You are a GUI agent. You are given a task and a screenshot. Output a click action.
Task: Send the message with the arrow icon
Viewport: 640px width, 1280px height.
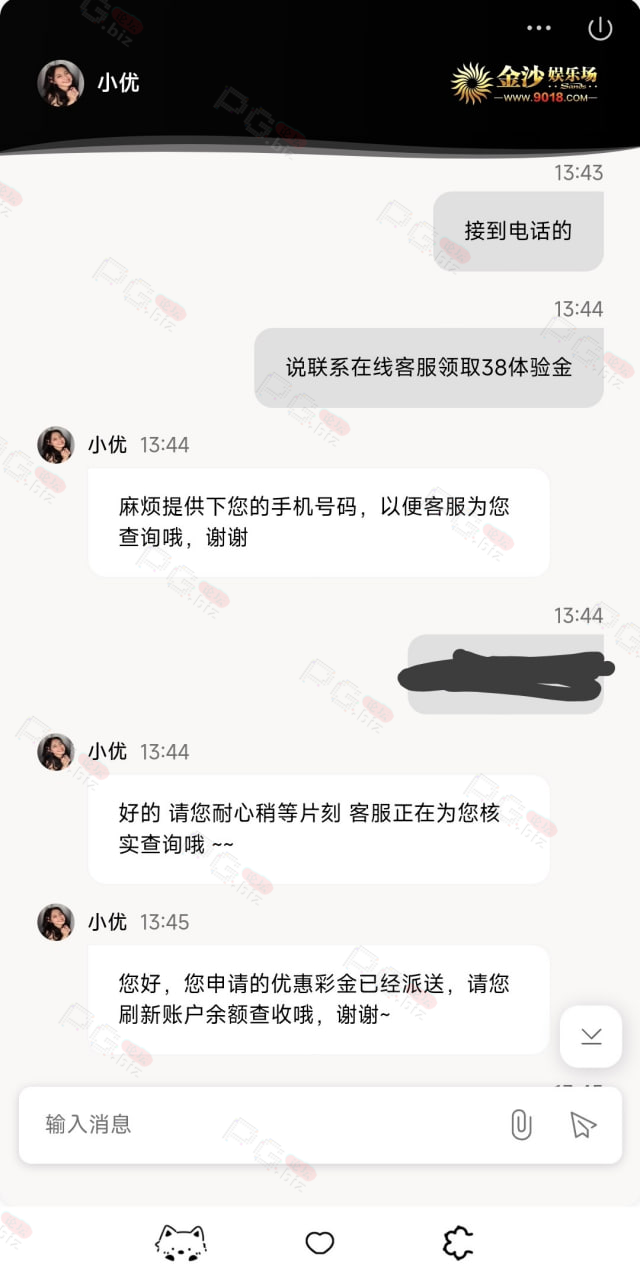coord(583,1125)
